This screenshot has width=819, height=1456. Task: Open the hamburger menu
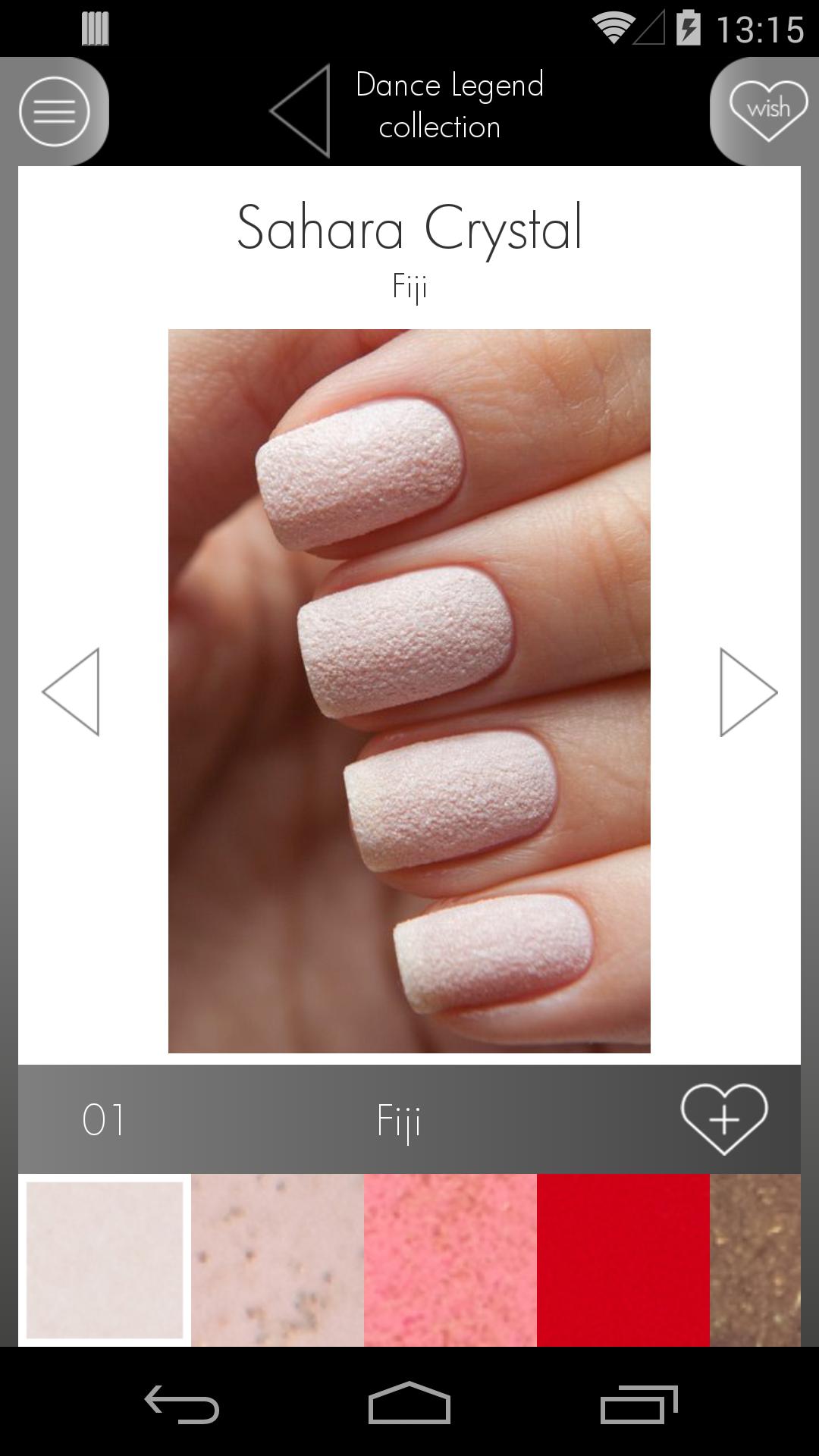(x=54, y=111)
